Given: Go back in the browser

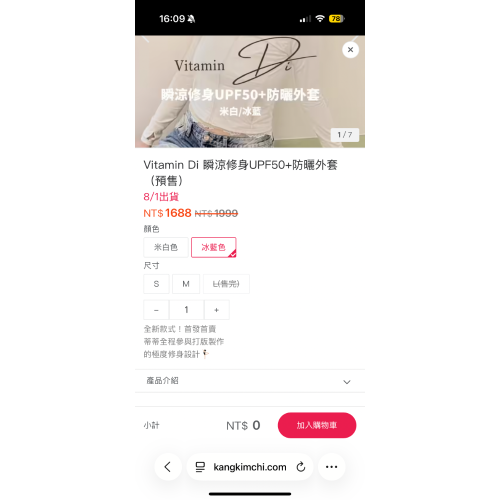Looking at the screenshot, I should (x=168, y=467).
